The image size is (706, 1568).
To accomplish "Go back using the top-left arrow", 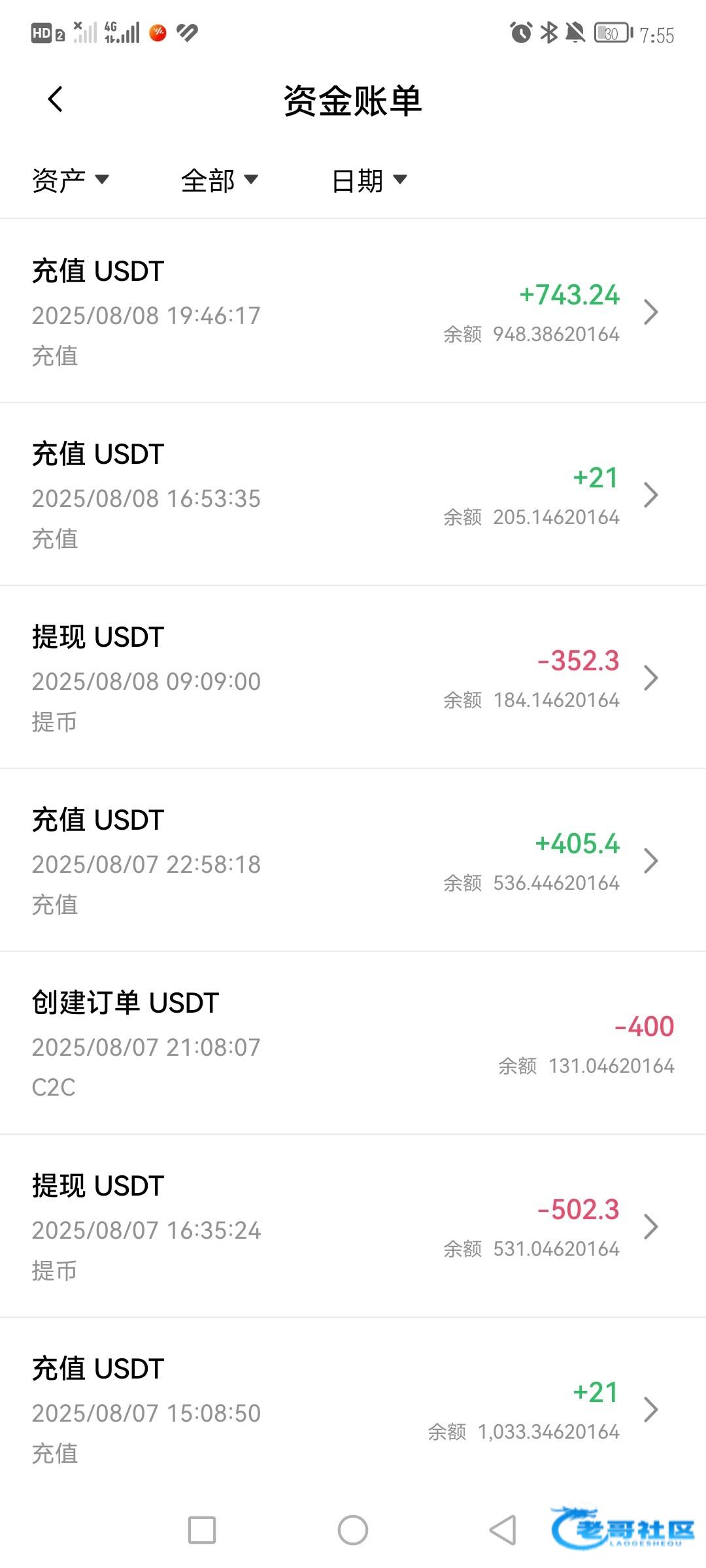I will pos(56,100).
